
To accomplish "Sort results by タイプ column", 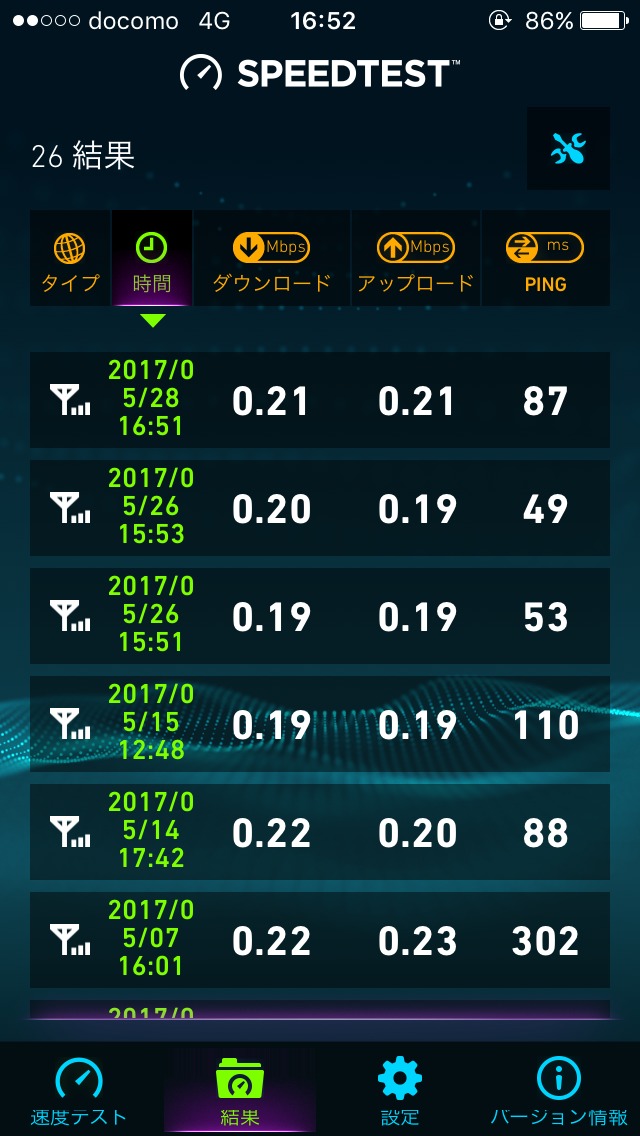I will click(x=70, y=260).
